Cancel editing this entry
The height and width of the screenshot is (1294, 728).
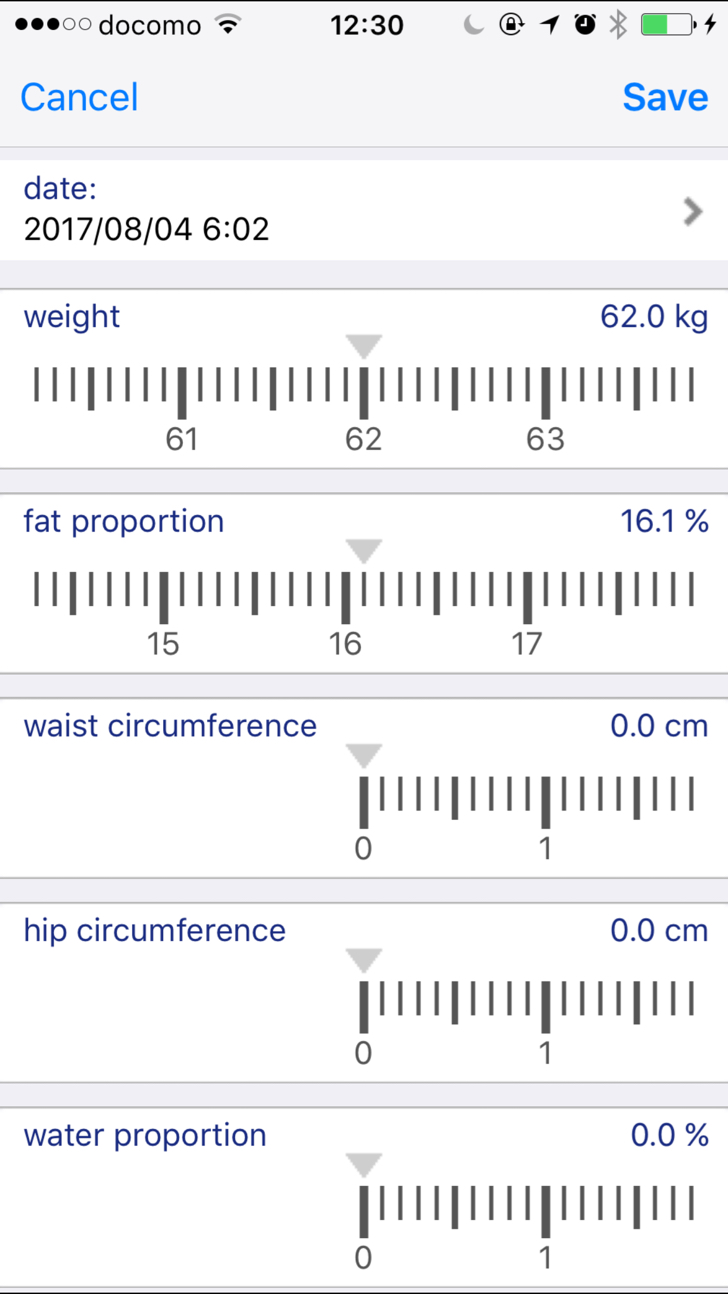[x=79, y=97]
